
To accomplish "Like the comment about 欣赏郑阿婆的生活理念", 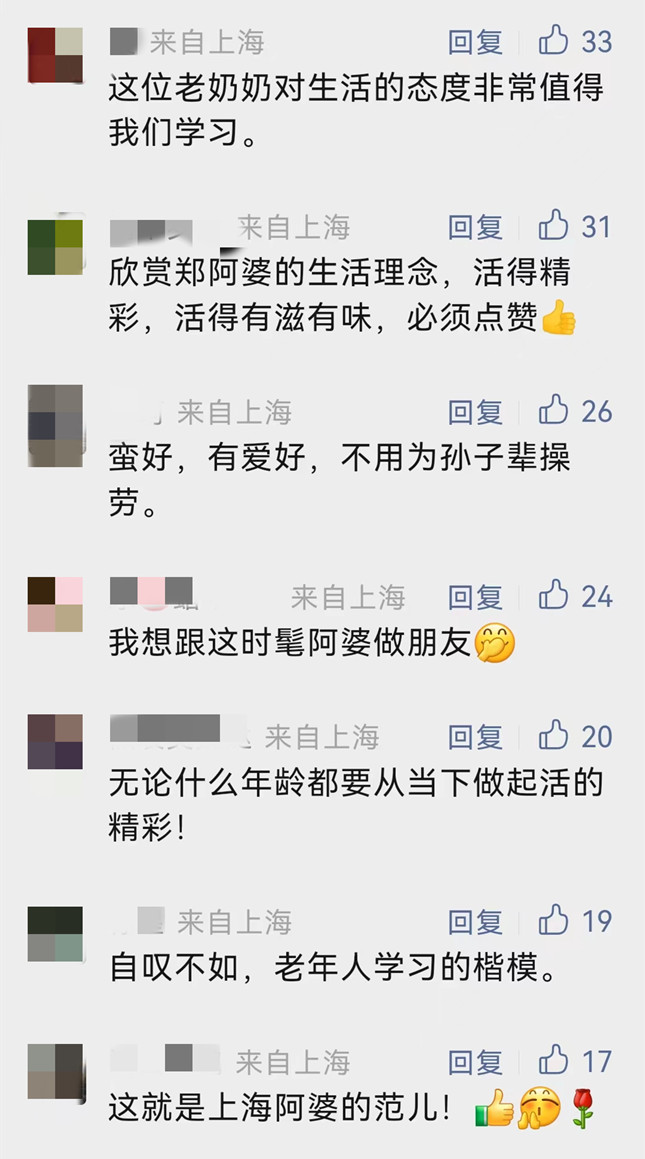I will 554,226.
